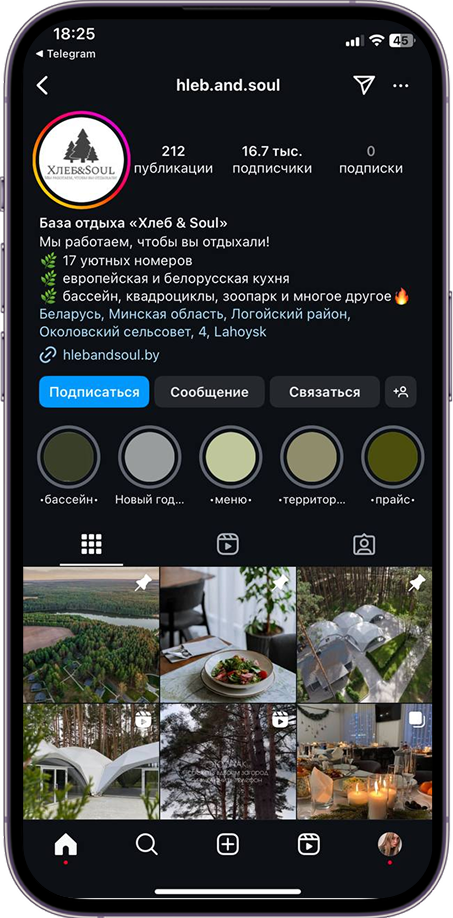View the story from the profile picture
The width and height of the screenshot is (453, 918).
point(81,160)
